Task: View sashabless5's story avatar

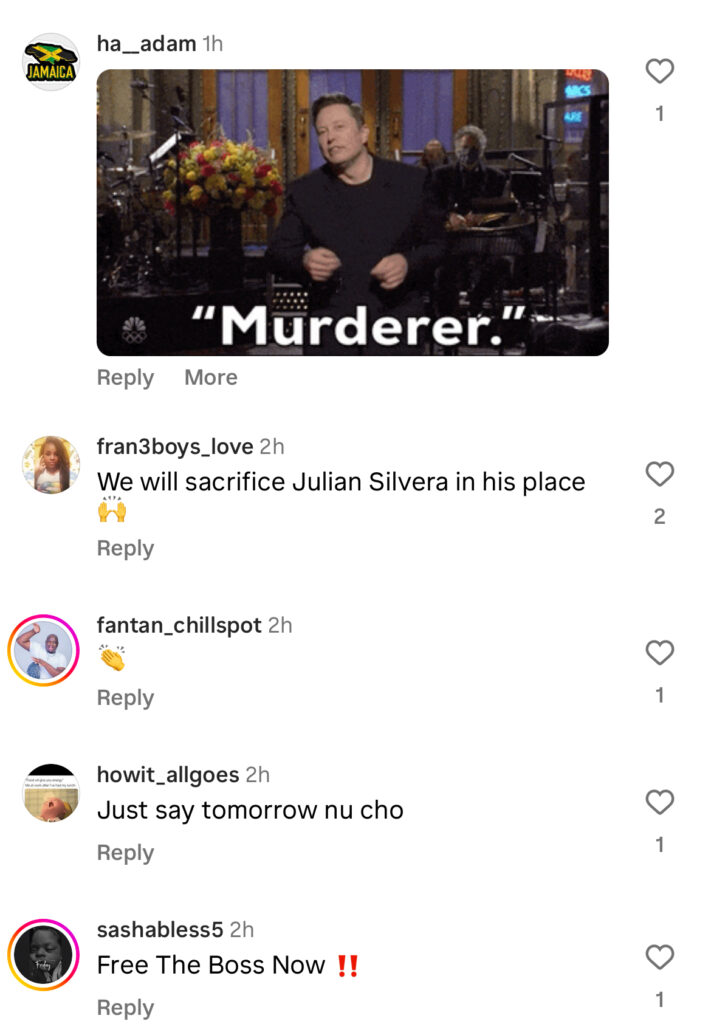Action: [43, 954]
